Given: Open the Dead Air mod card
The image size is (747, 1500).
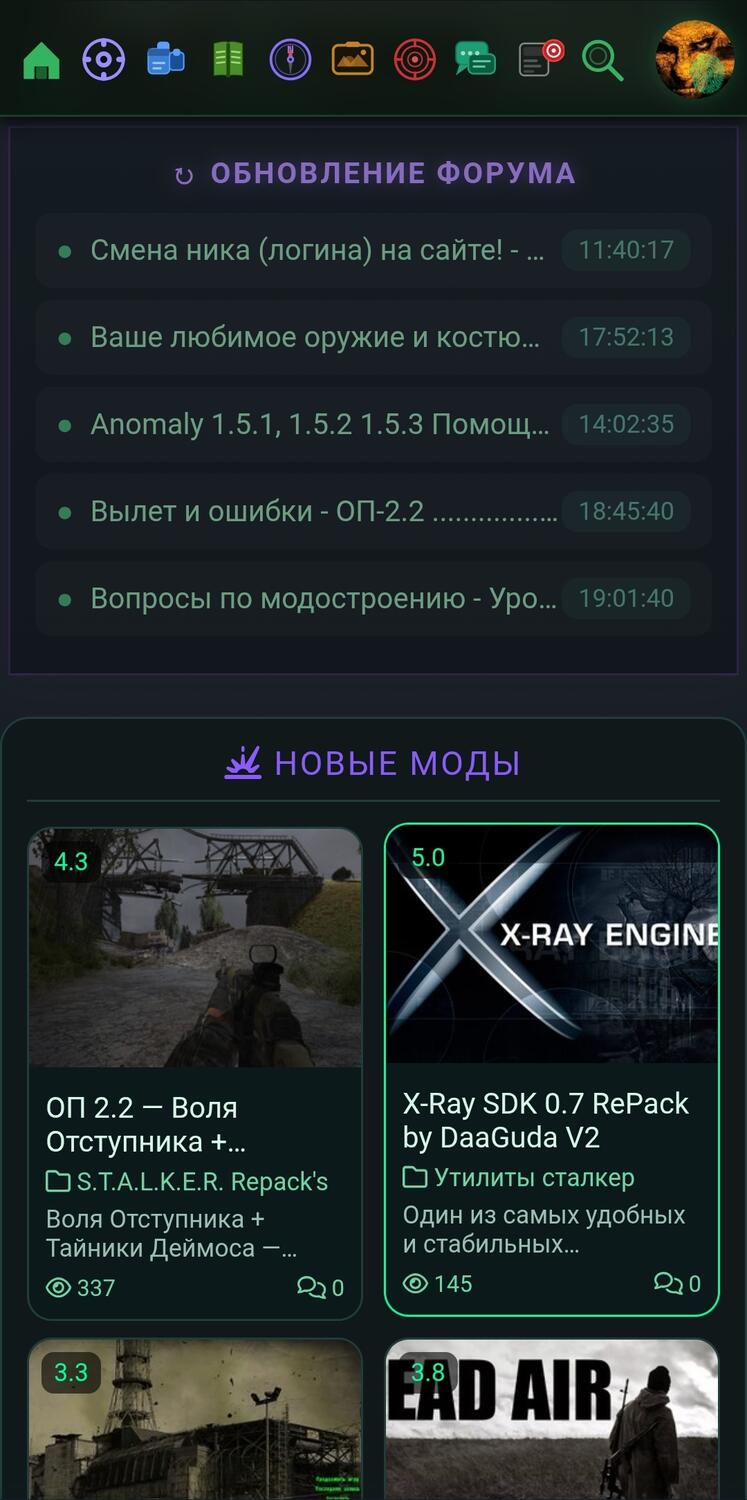Looking at the screenshot, I should pyautogui.click(x=552, y=1420).
